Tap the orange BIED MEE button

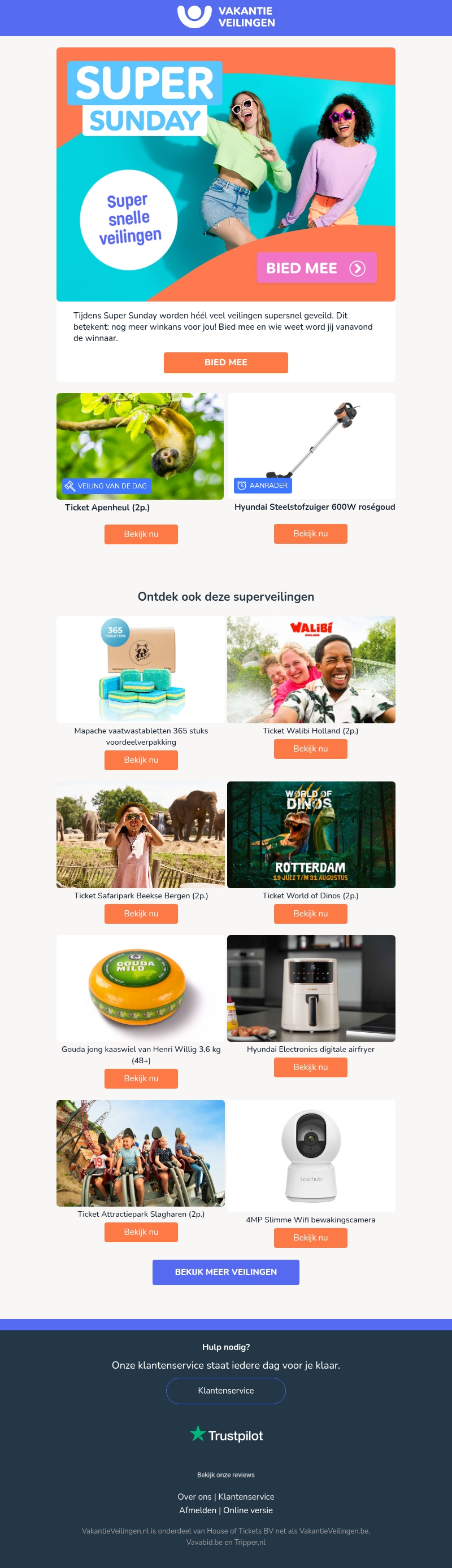[x=225, y=362]
